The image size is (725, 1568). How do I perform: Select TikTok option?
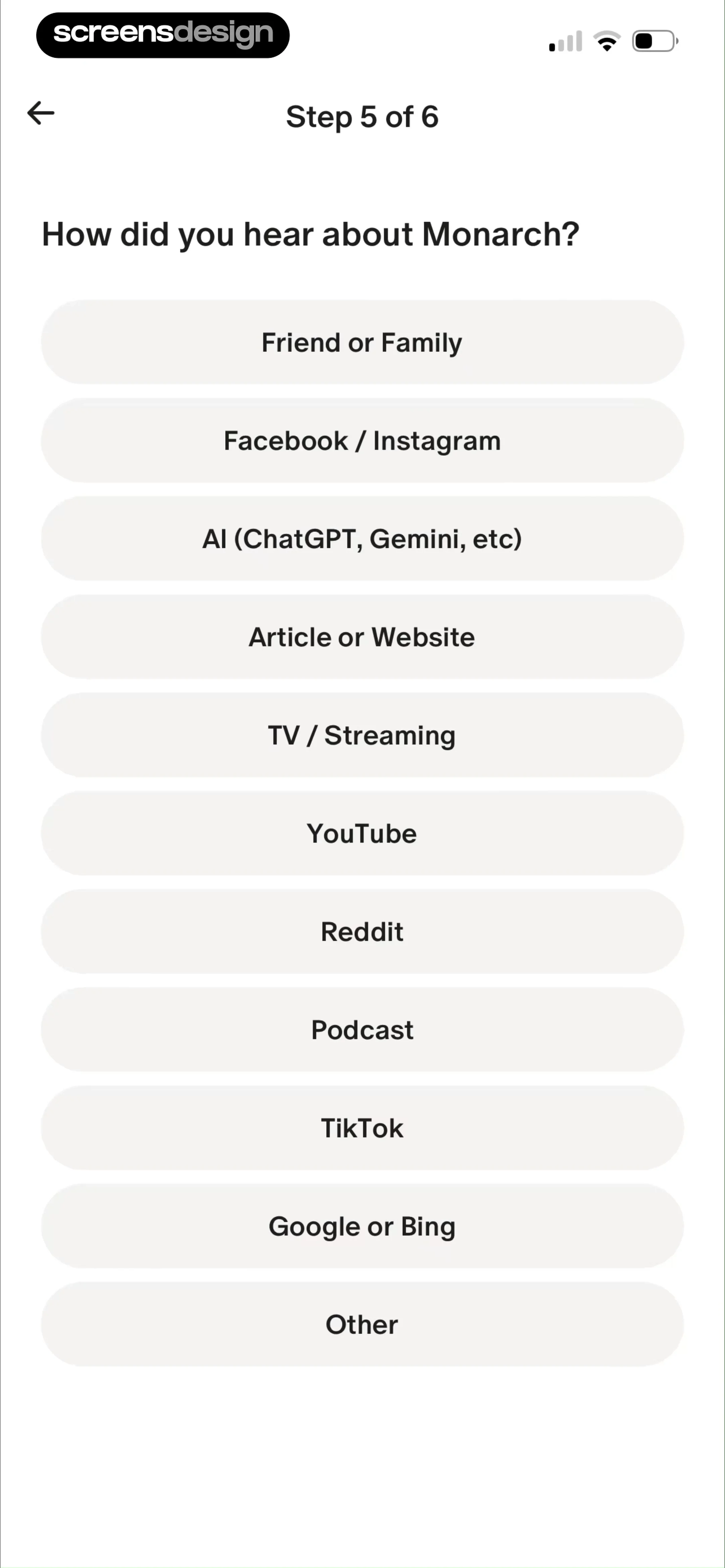point(362,1128)
